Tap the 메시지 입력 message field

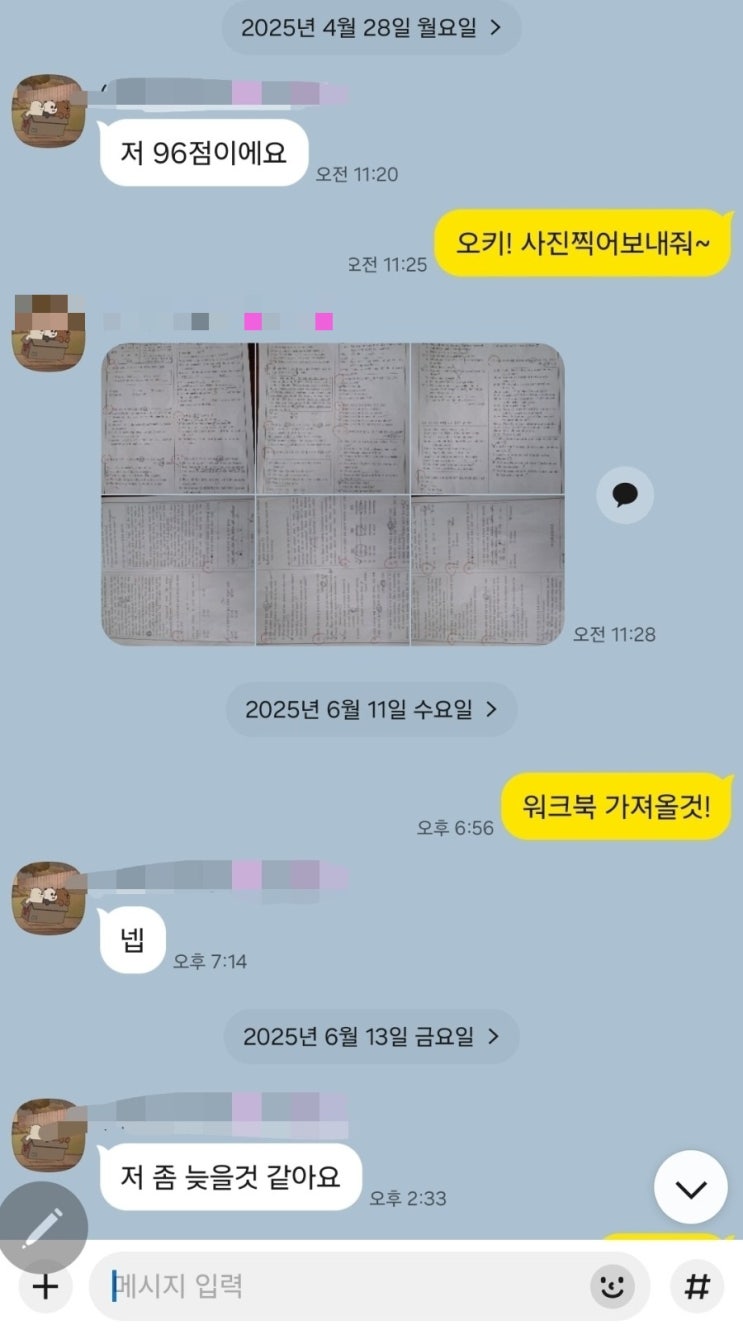point(340,1286)
